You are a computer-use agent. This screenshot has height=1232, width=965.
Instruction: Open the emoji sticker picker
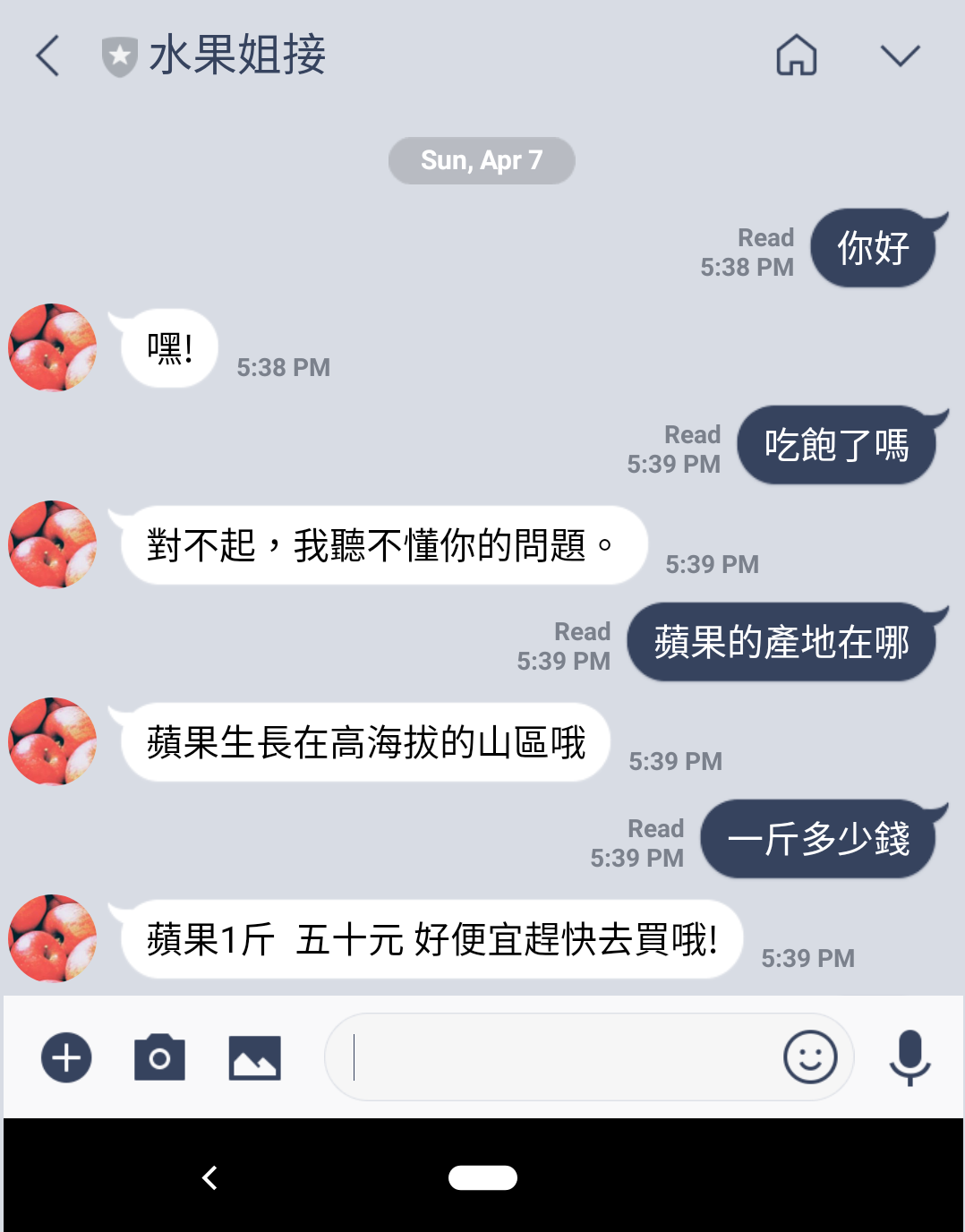pyautogui.click(x=809, y=1057)
